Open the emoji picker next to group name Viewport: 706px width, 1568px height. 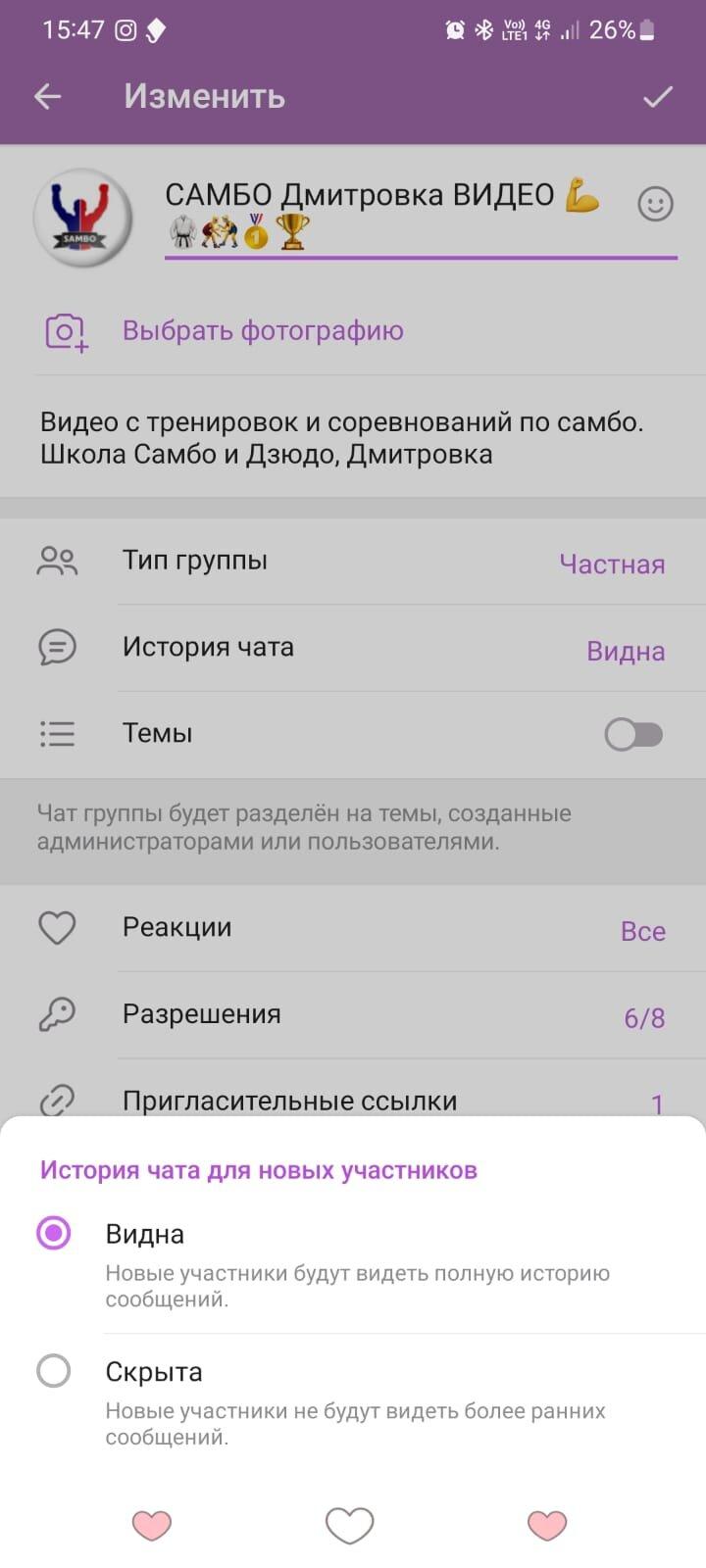pos(655,204)
